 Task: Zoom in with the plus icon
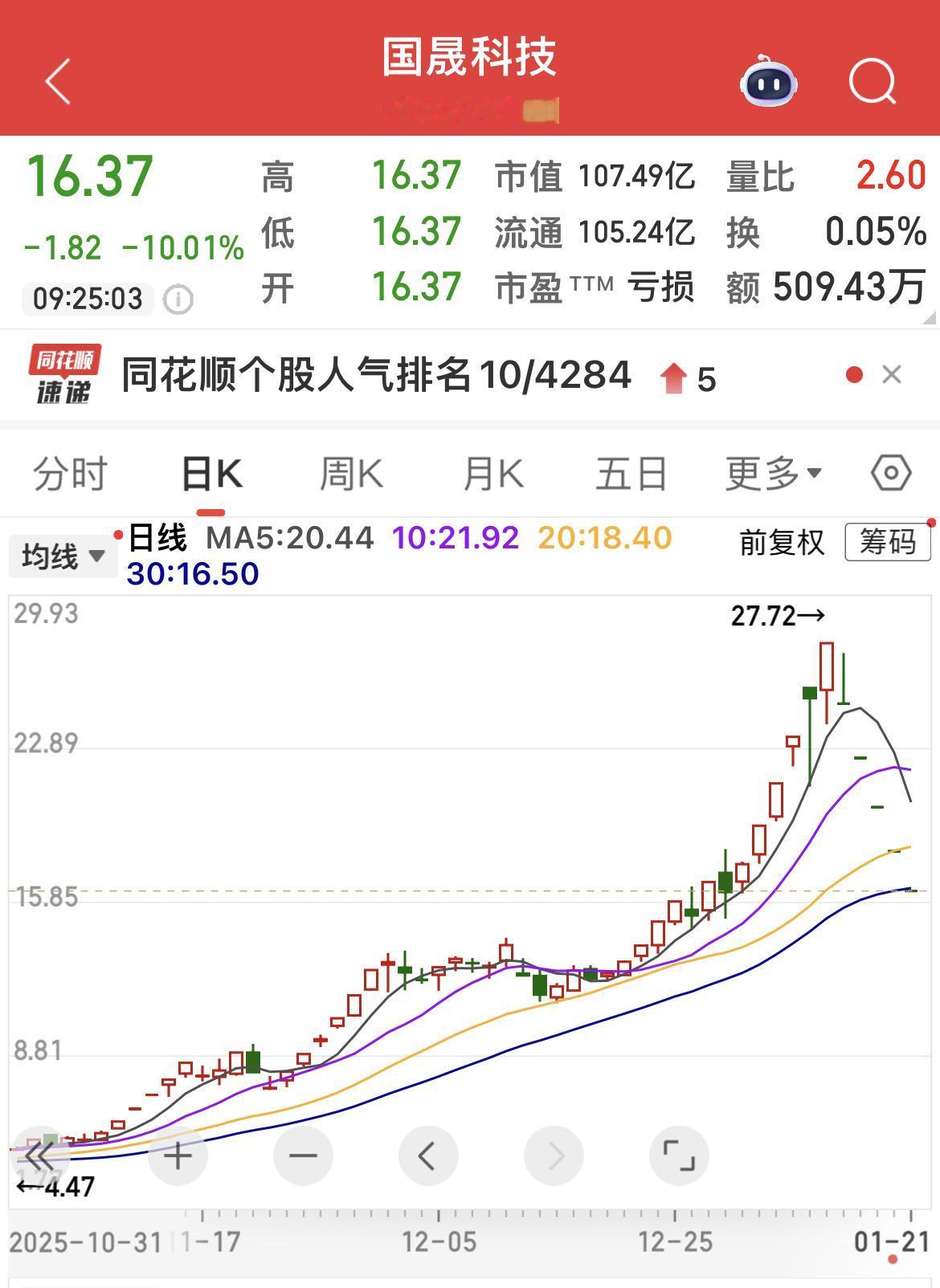(x=178, y=1156)
